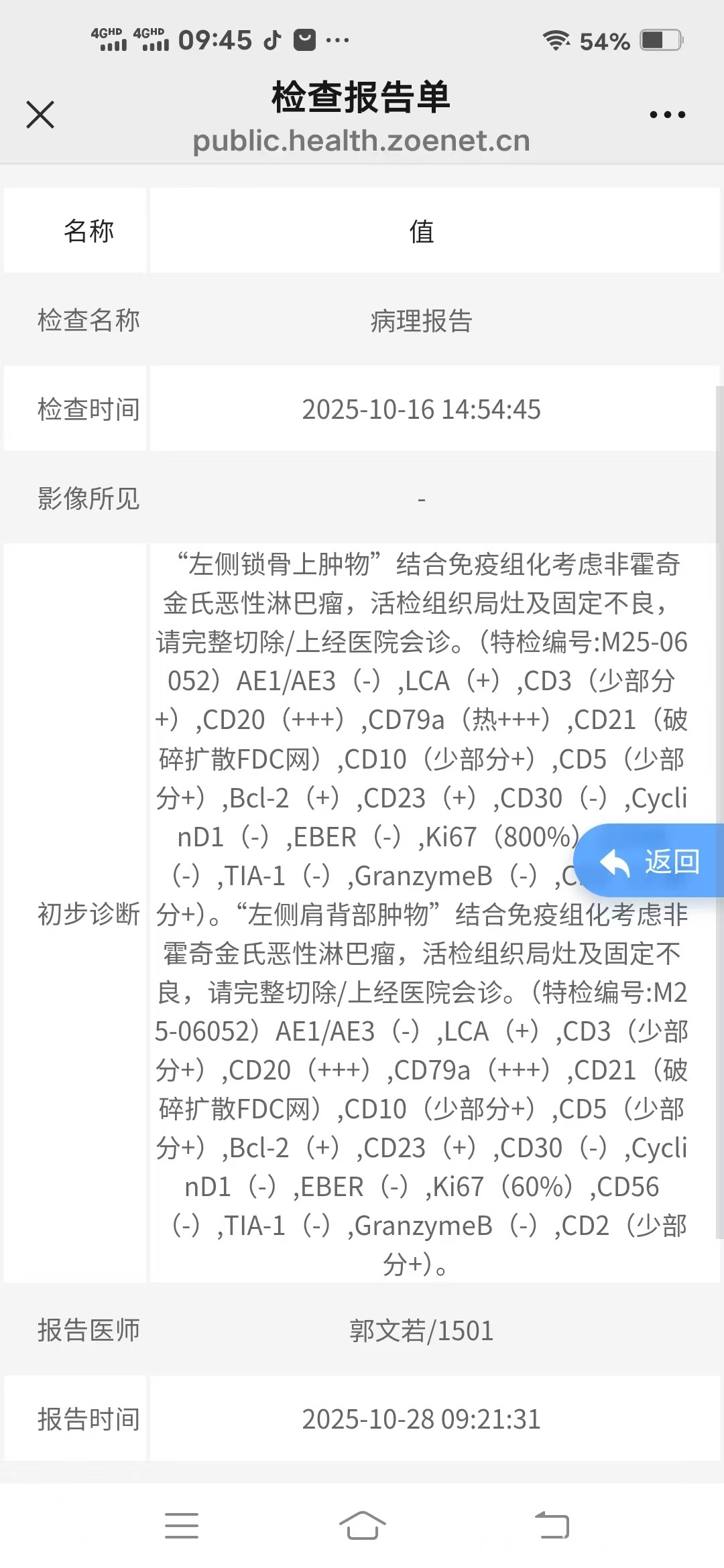Tap the floating 返回 button
Viewport: 724px width, 1568px height.
[x=650, y=861]
